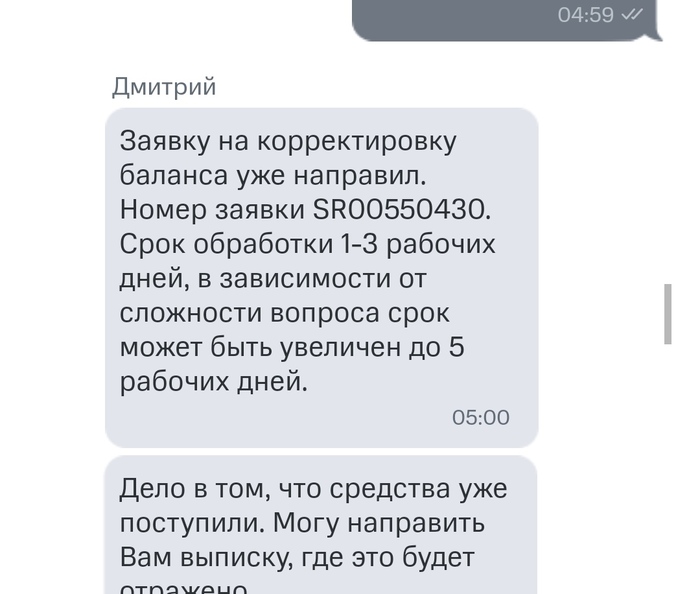Tap the chat scrollbar handle
Image resolution: width=700 pixels, height=594 pixels.
[x=668, y=314]
